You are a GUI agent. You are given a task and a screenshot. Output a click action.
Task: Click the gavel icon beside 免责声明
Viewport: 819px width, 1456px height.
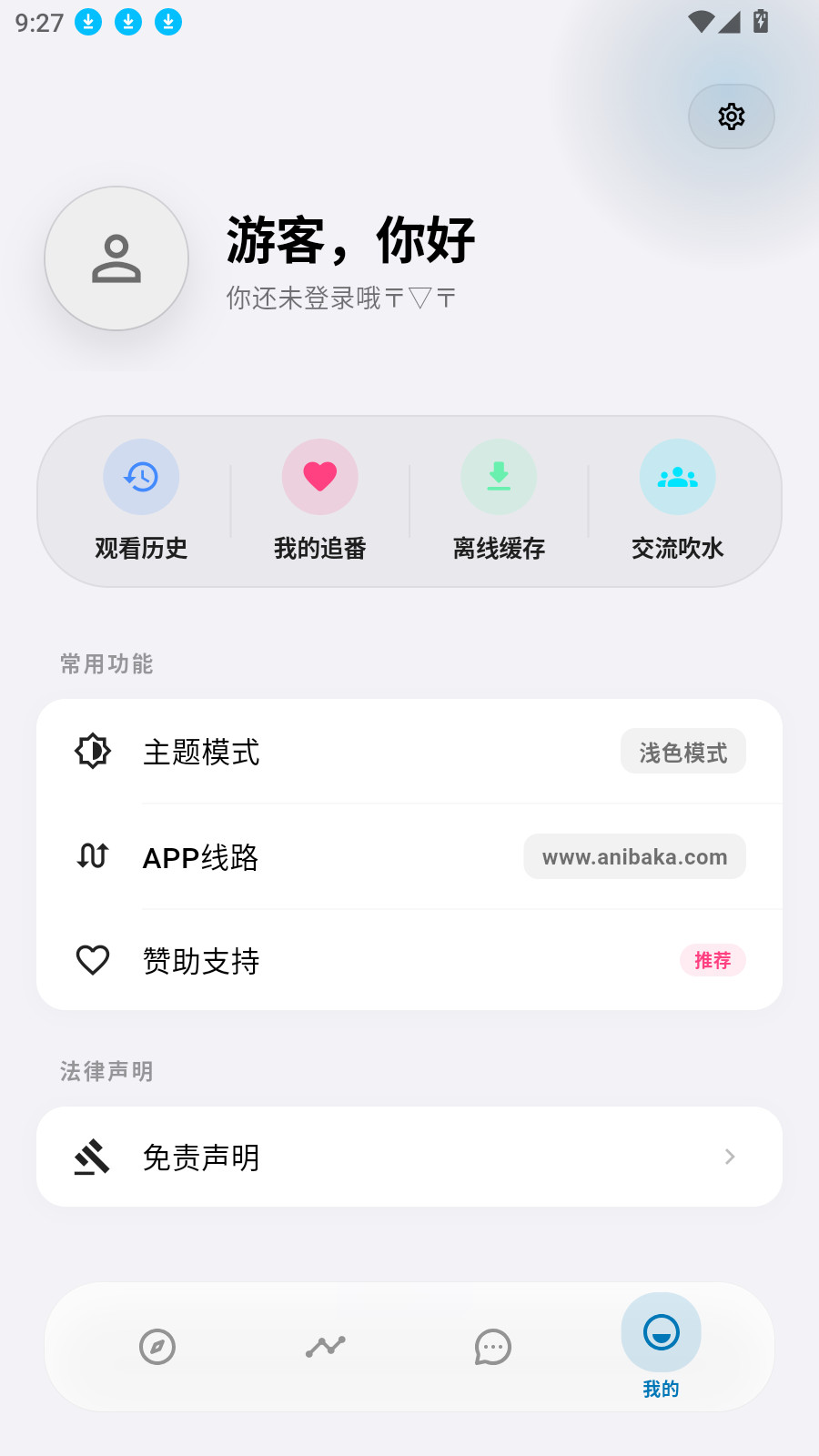click(x=92, y=1157)
